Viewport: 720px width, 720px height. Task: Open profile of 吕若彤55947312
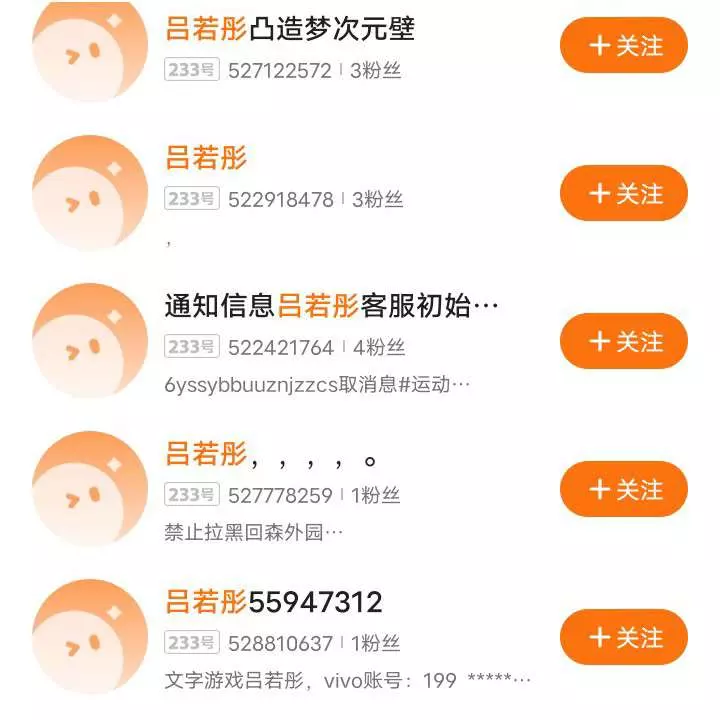pyautogui.click(x=273, y=602)
